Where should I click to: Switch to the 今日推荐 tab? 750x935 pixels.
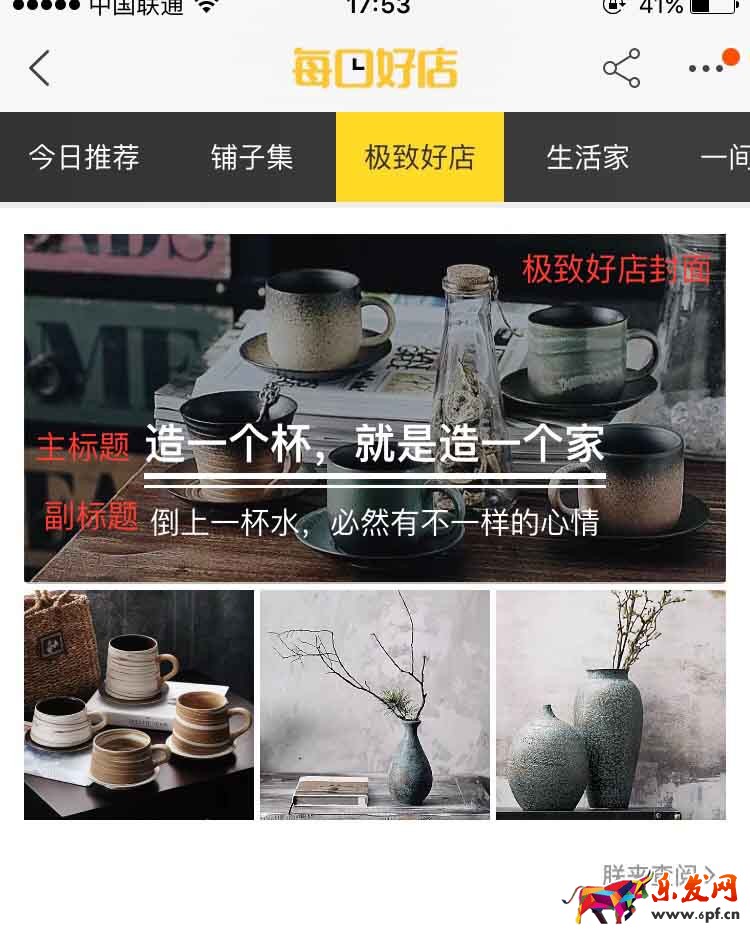[x=84, y=158]
